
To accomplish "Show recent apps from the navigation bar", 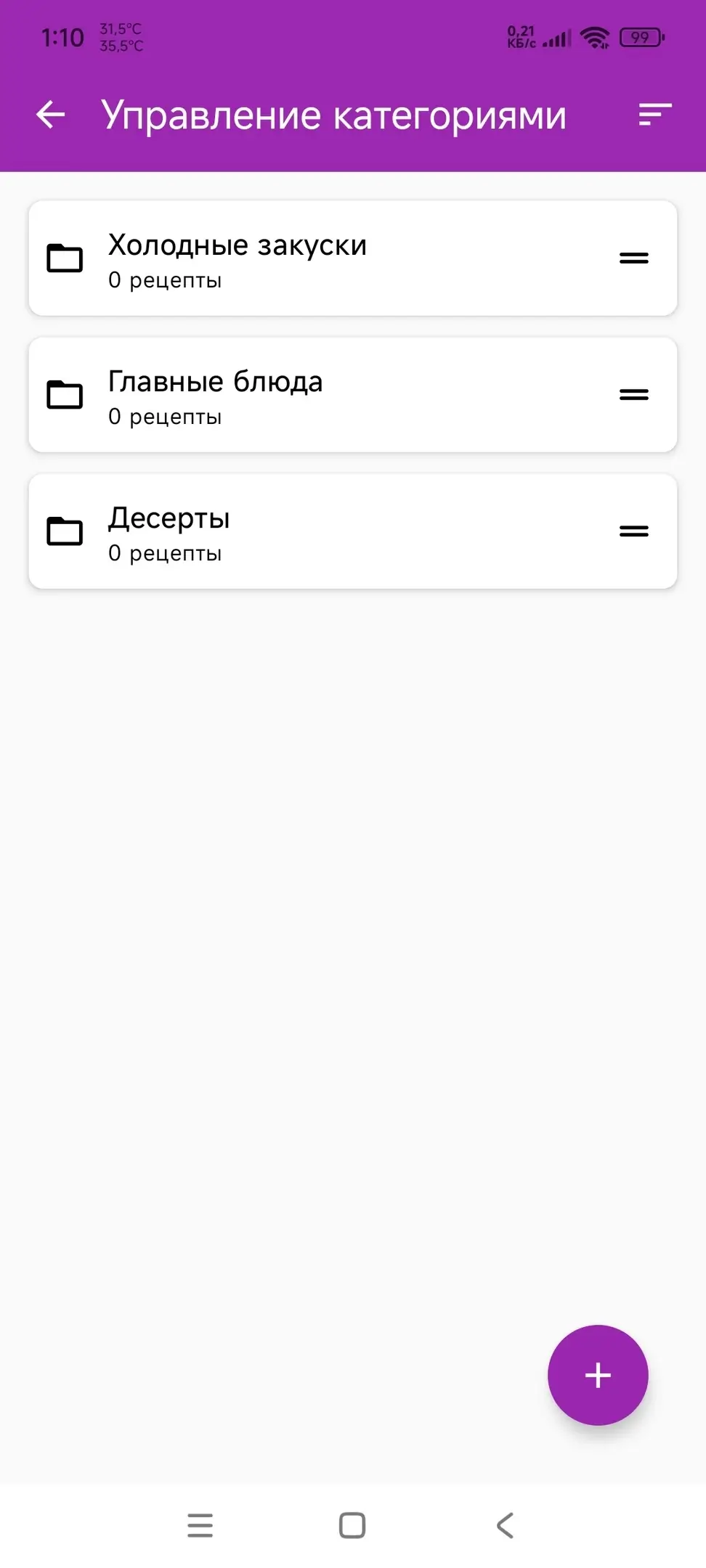I will pyautogui.click(x=200, y=1525).
